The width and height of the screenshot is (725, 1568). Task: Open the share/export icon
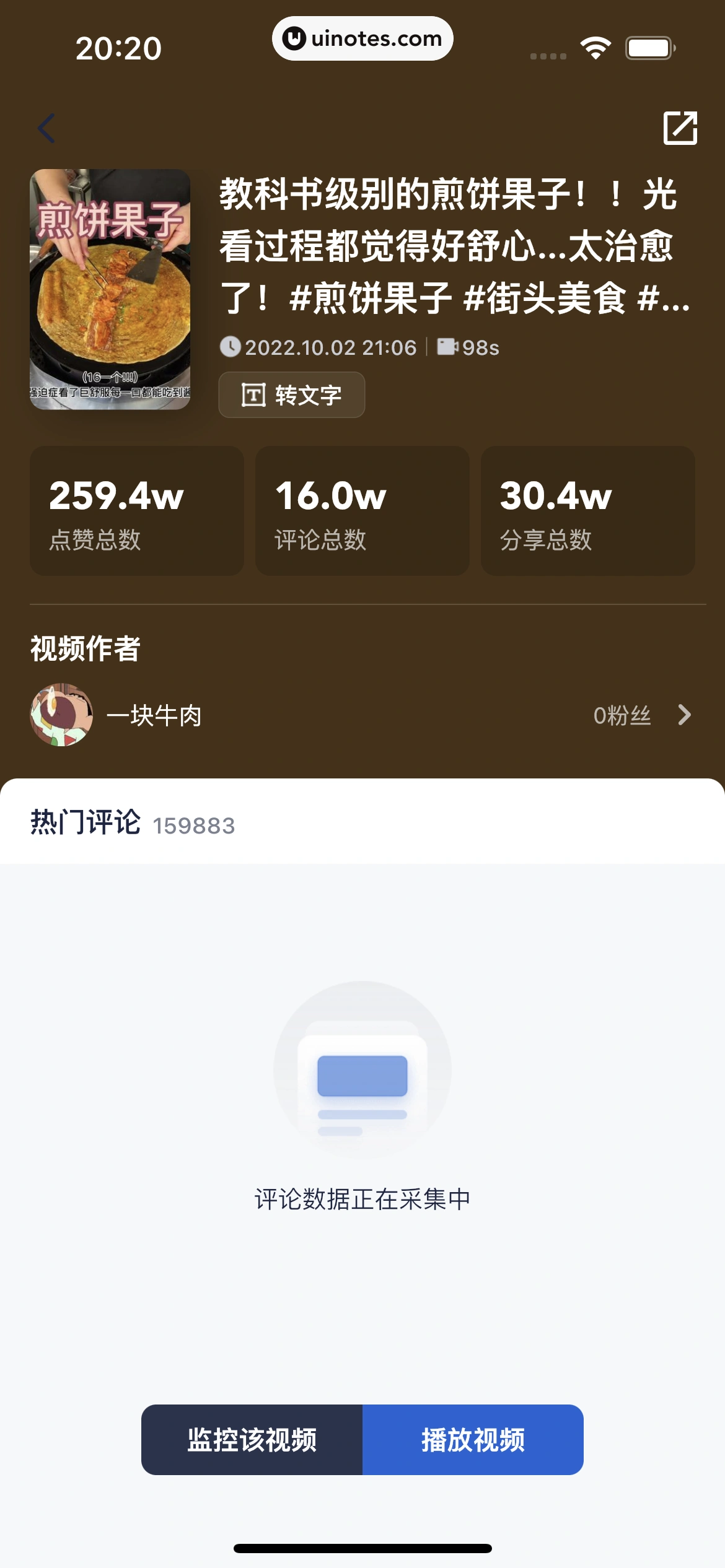680,128
